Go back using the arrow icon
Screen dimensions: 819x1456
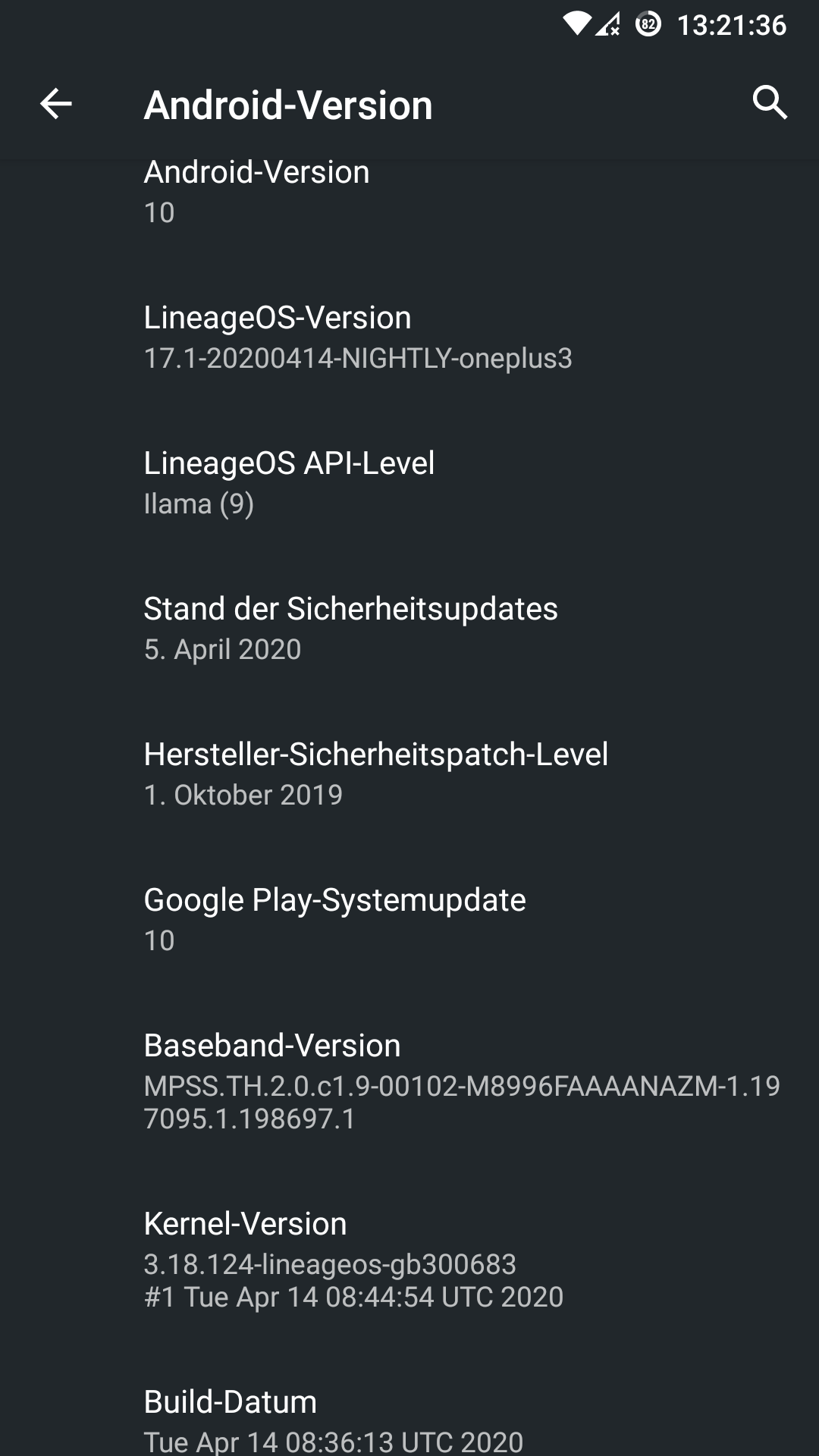click(55, 104)
